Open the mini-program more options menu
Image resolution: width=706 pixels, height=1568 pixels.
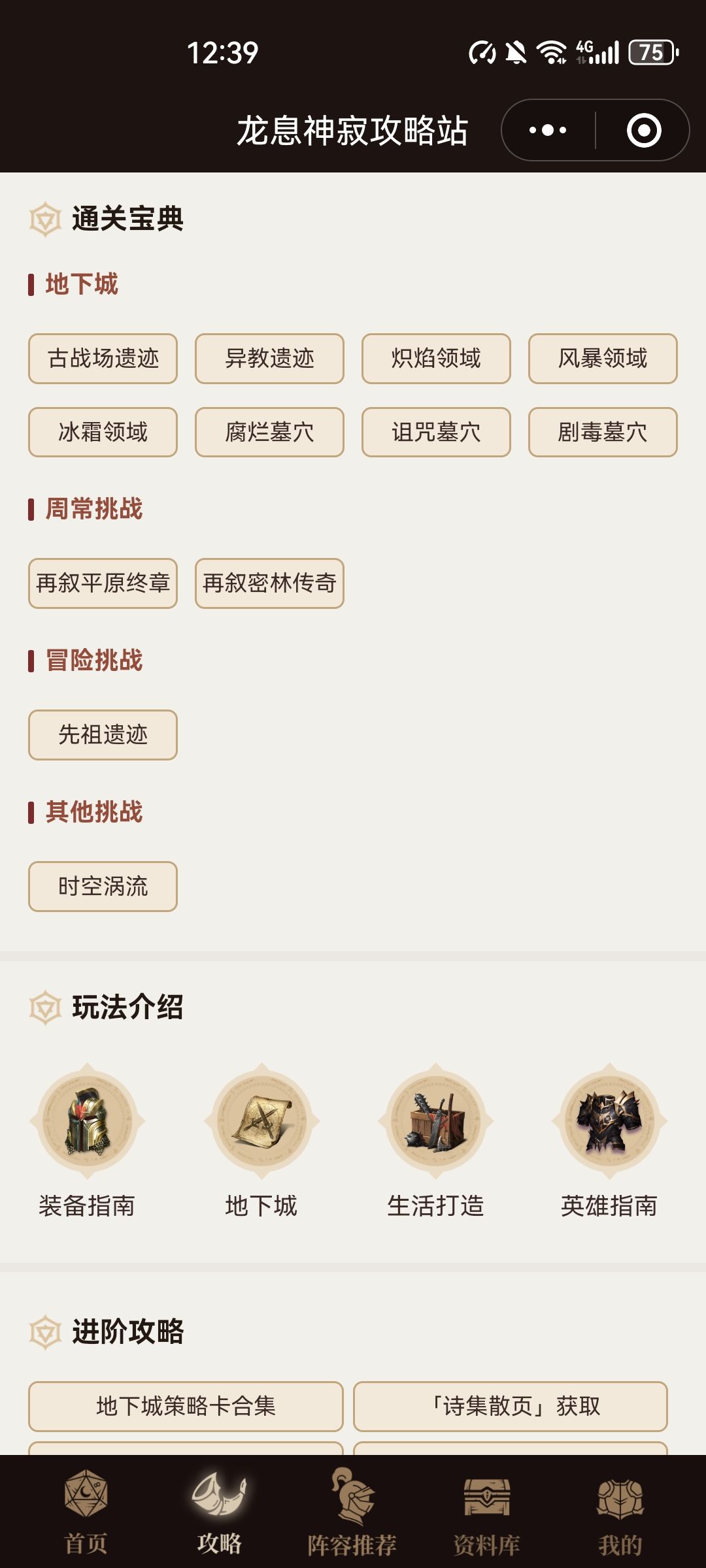pyautogui.click(x=546, y=129)
